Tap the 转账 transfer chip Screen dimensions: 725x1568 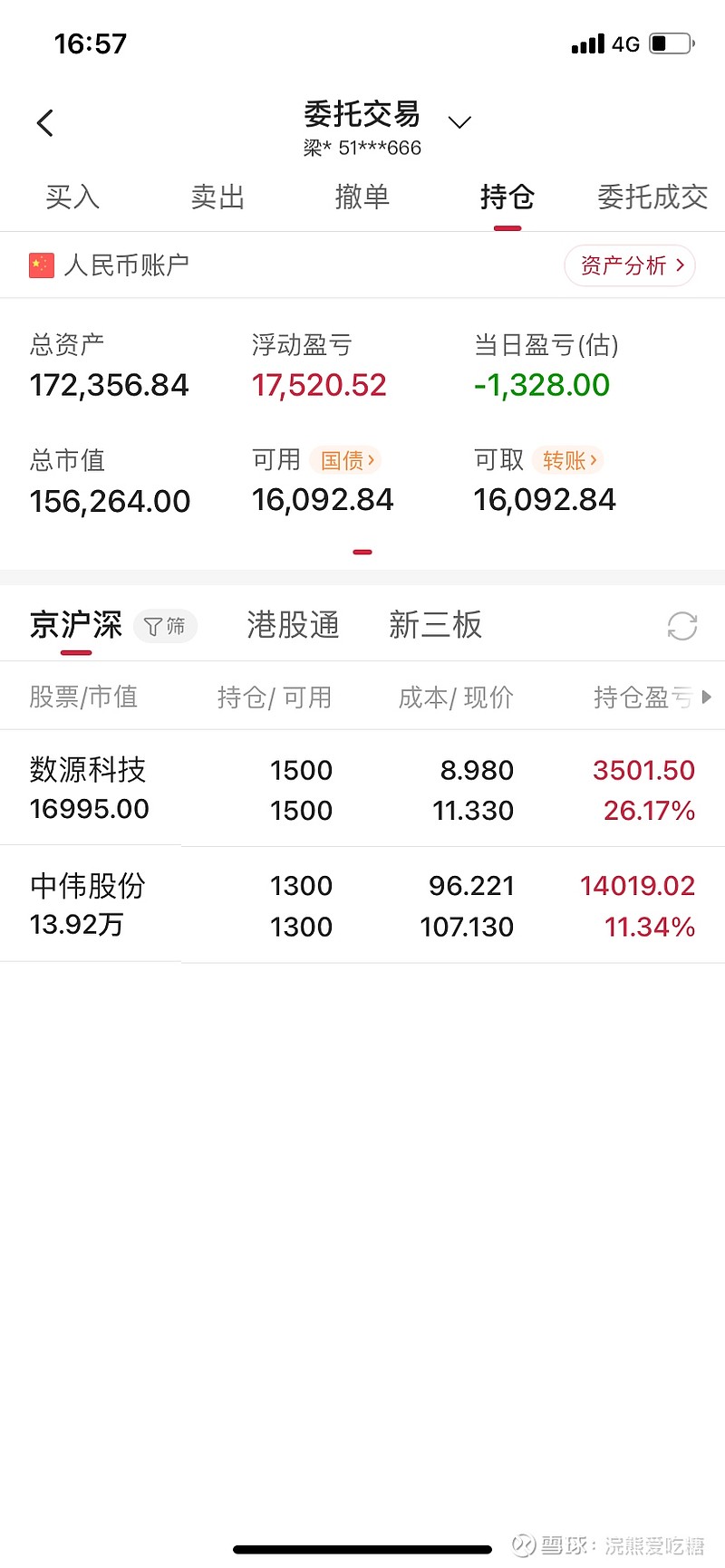pos(567,460)
